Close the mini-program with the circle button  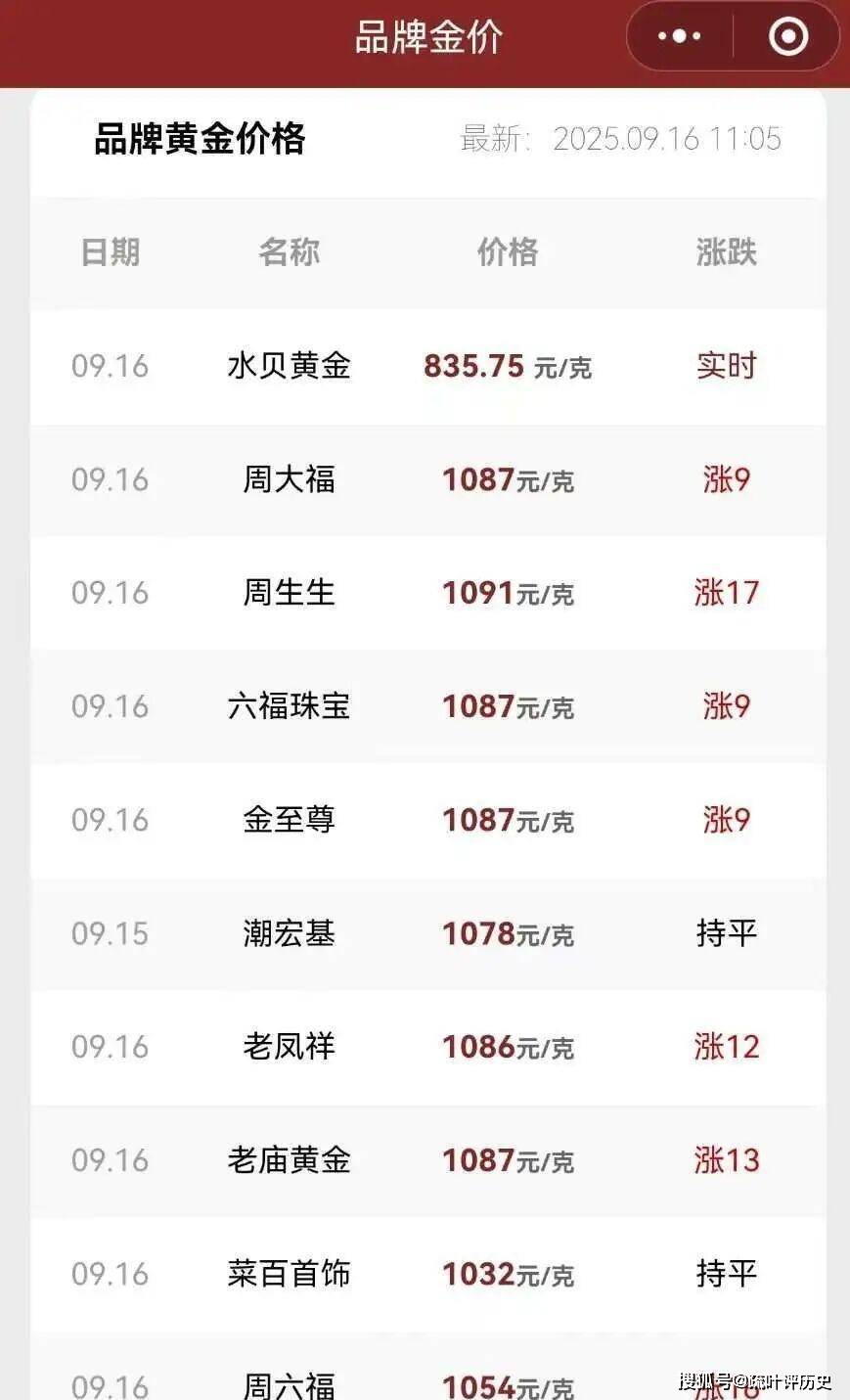(x=788, y=37)
